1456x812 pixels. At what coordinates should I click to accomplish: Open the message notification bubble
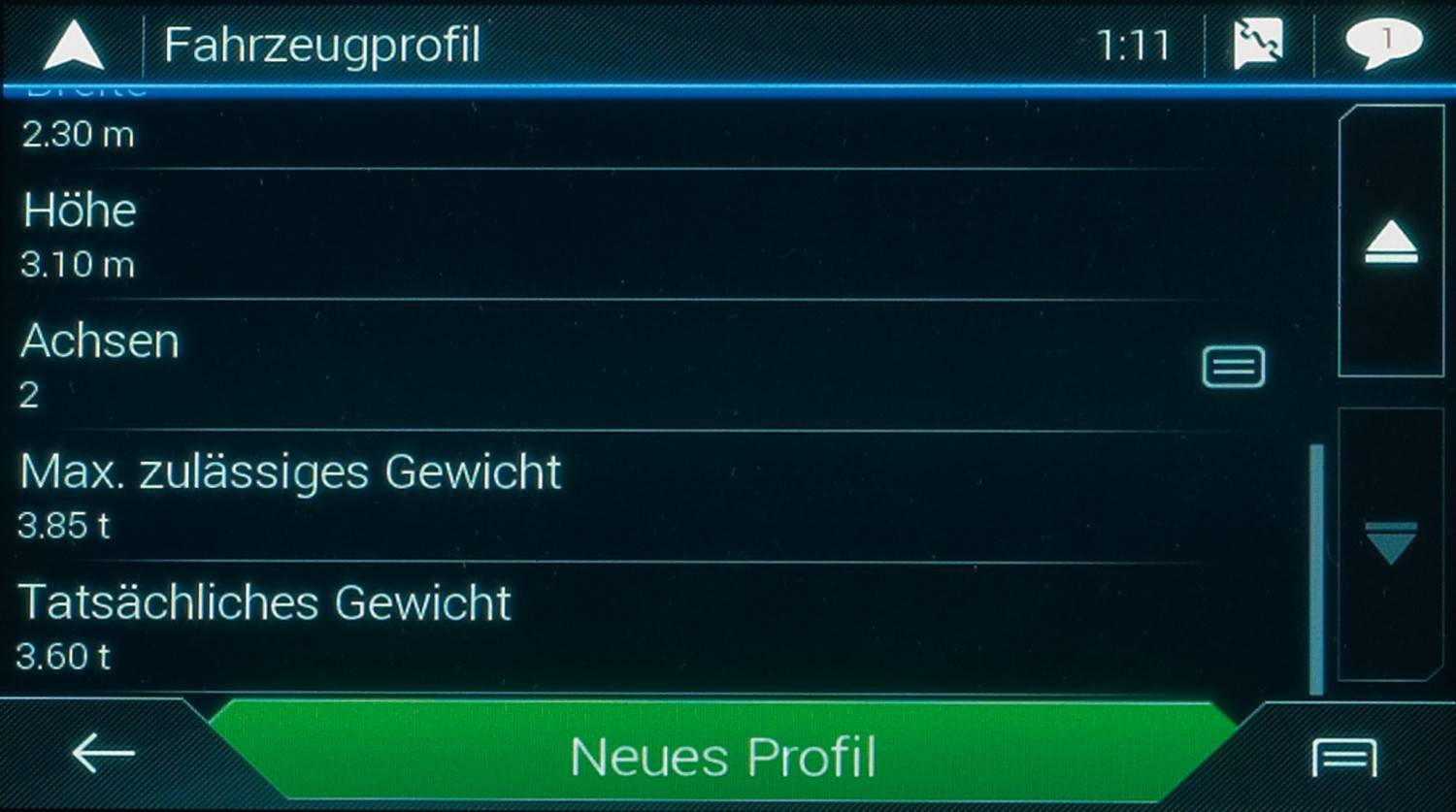point(1382,45)
